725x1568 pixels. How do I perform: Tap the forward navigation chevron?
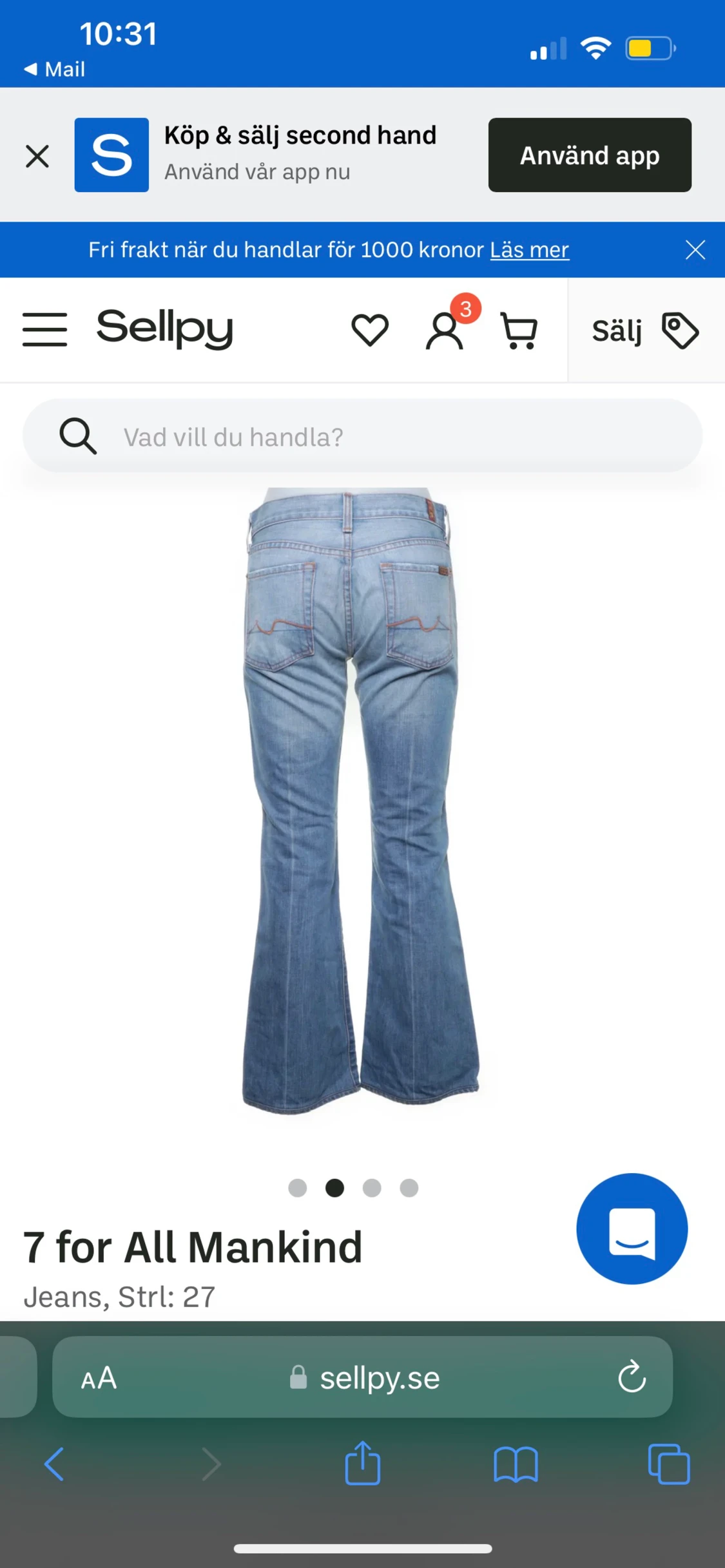[211, 1464]
